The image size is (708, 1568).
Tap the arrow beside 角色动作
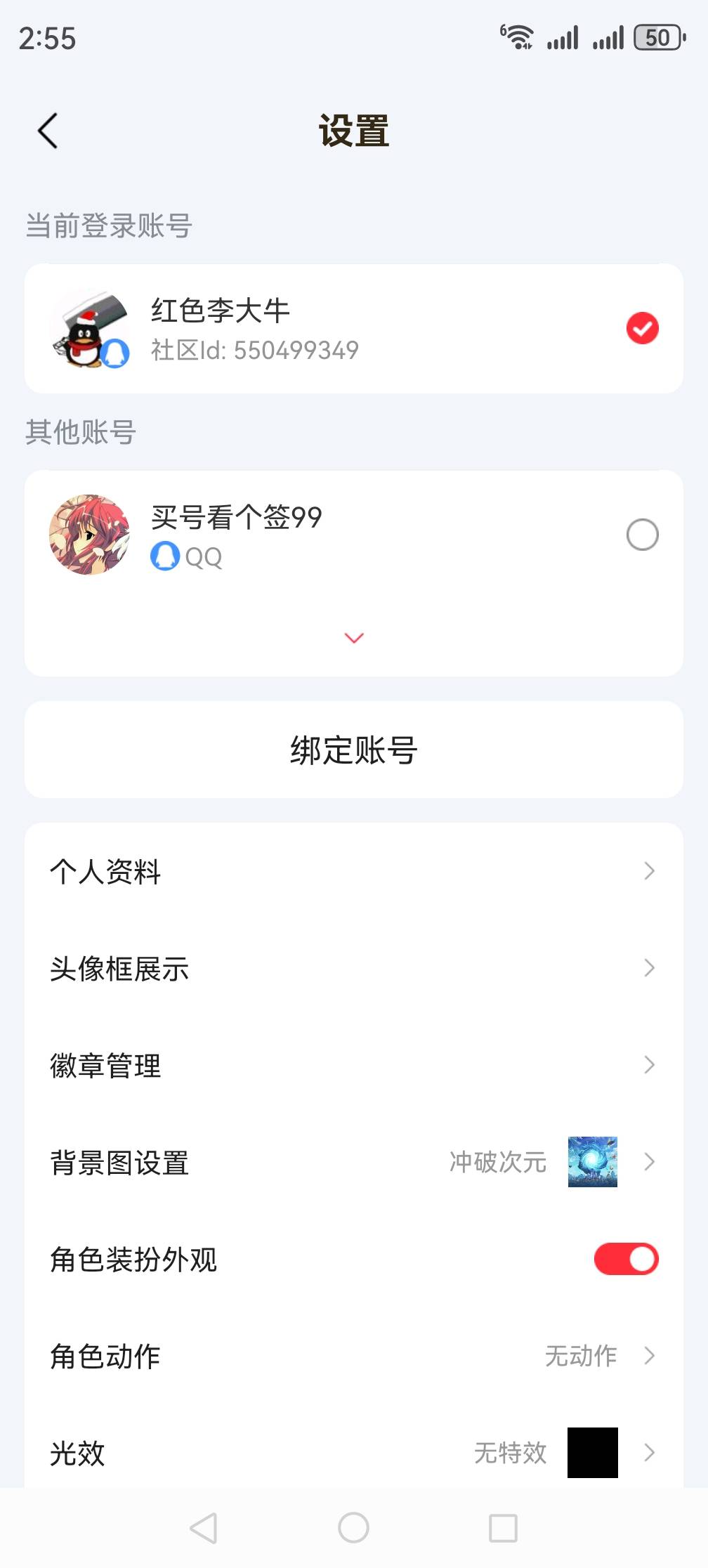650,1357
